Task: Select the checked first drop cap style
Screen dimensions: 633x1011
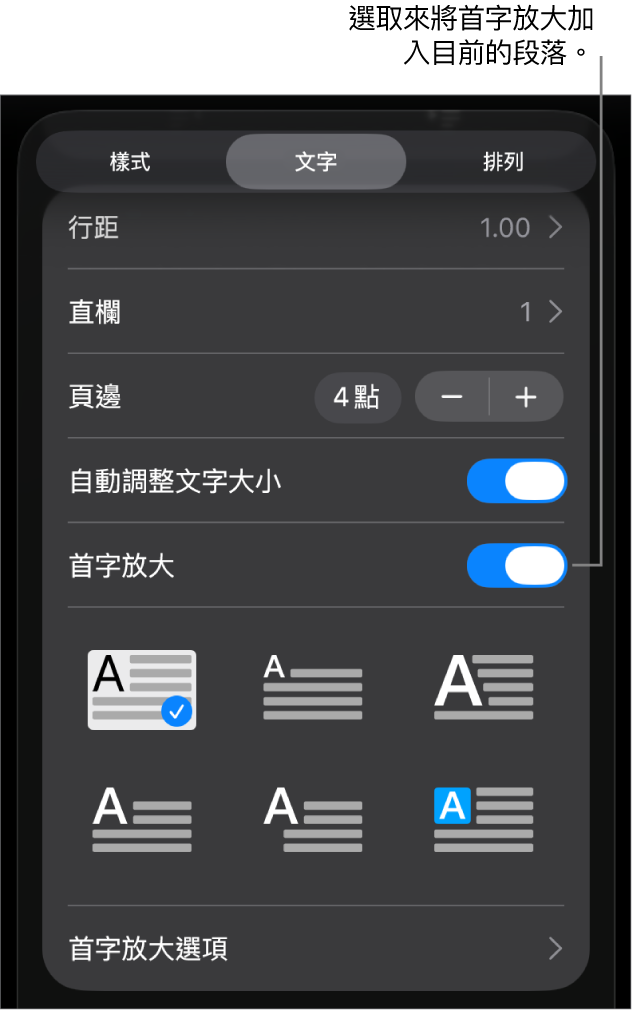Action: point(142,689)
